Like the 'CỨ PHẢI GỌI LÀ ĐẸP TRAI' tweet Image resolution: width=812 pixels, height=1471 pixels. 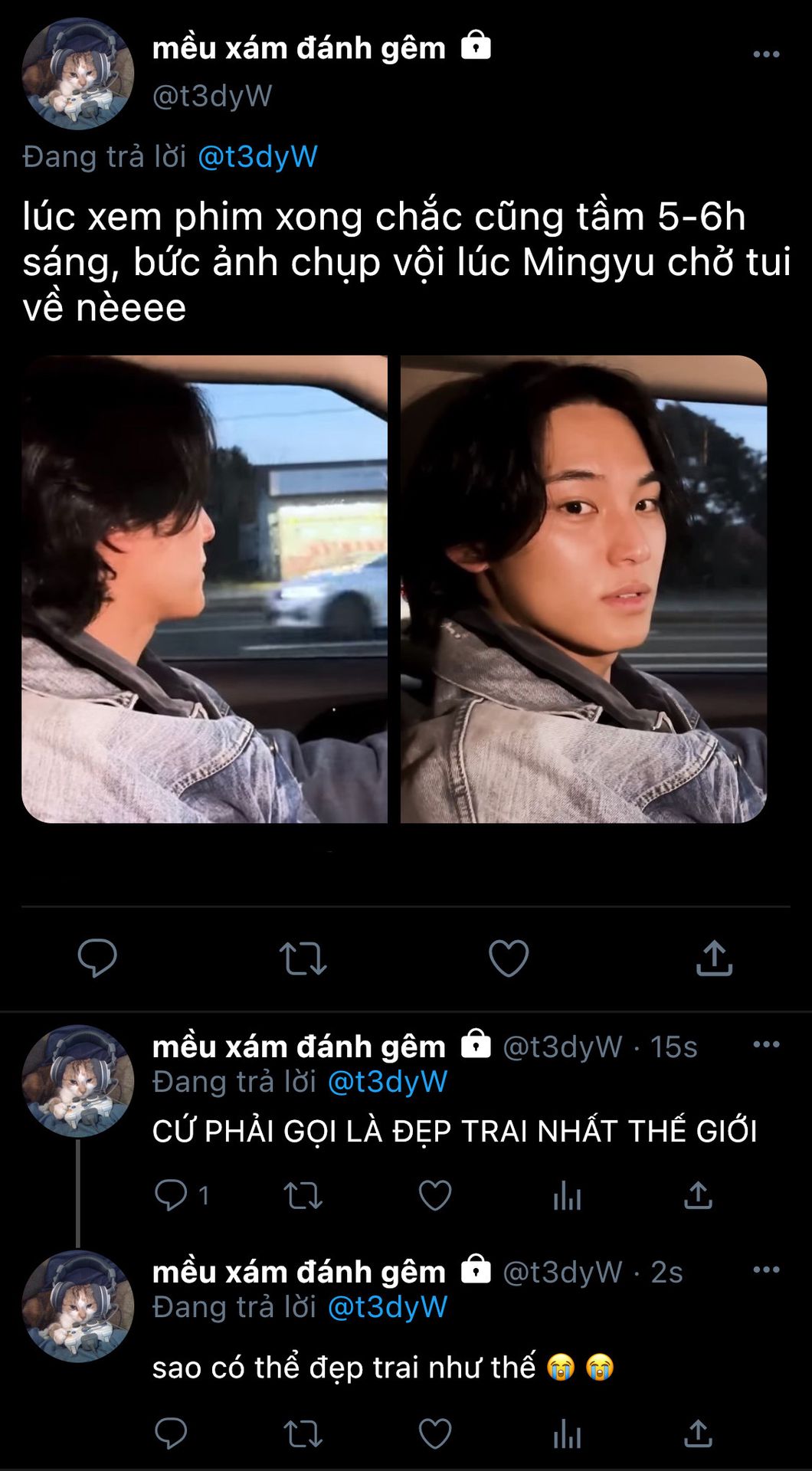point(435,1196)
